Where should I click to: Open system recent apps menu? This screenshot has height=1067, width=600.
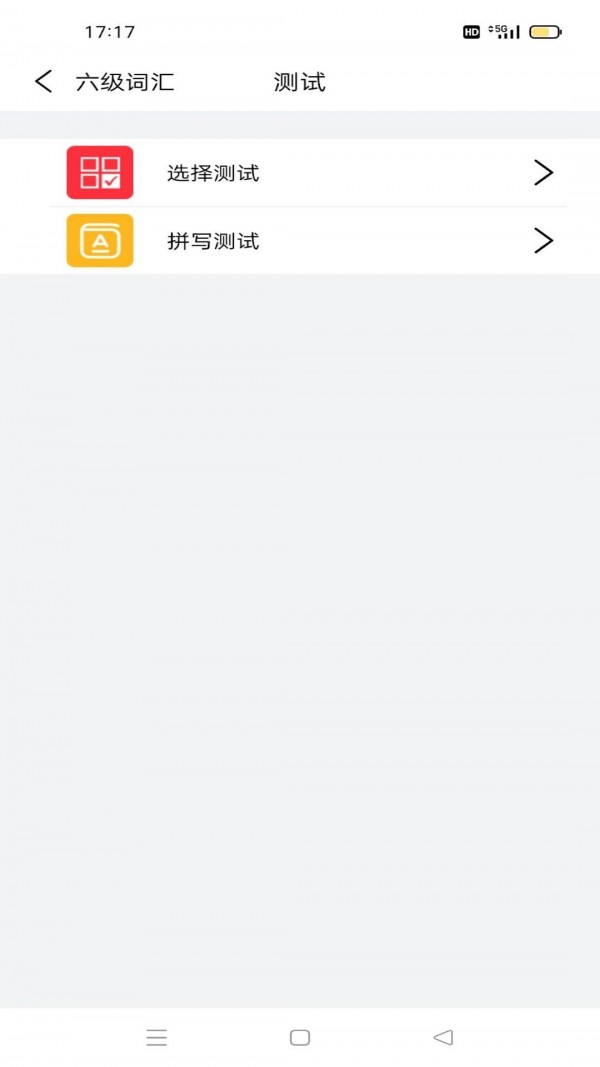(157, 1038)
